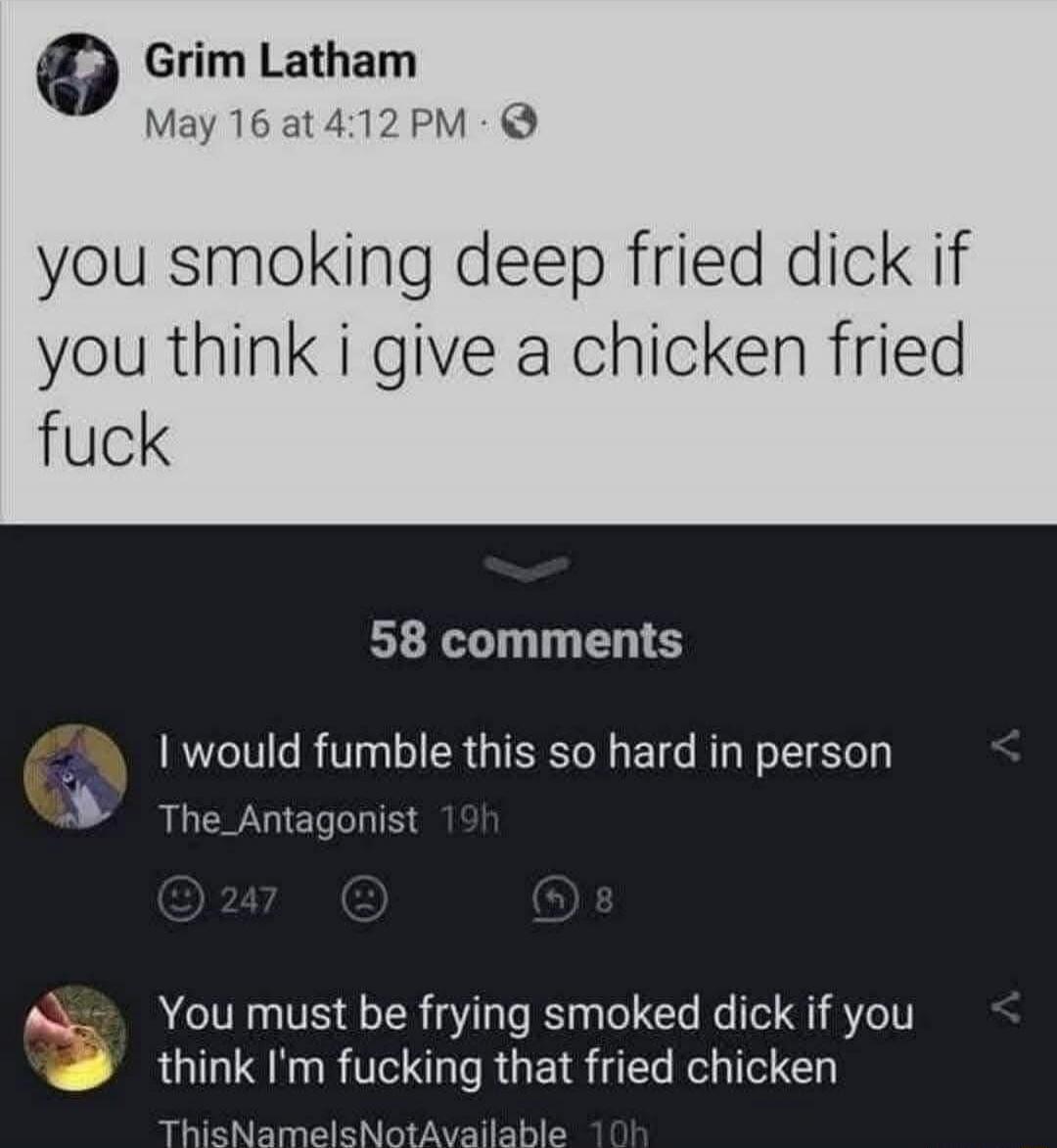The width and height of the screenshot is (1057, 1148).
Task: Open The_Antagonist's profile avatar
Action: (75, 778)
